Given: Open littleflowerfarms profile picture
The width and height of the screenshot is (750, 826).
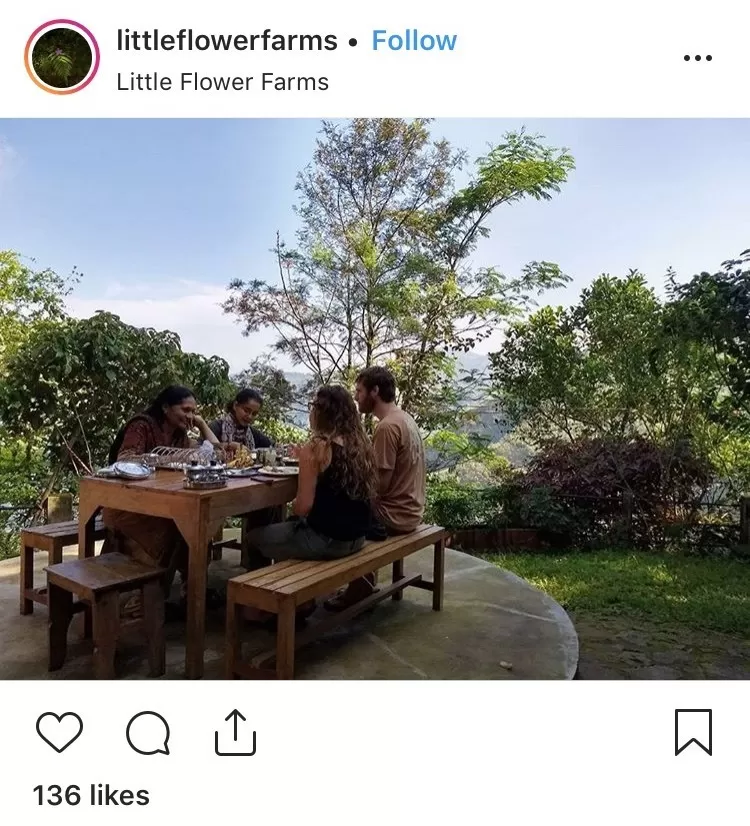Looking at the screenshot, I should 62,57.
